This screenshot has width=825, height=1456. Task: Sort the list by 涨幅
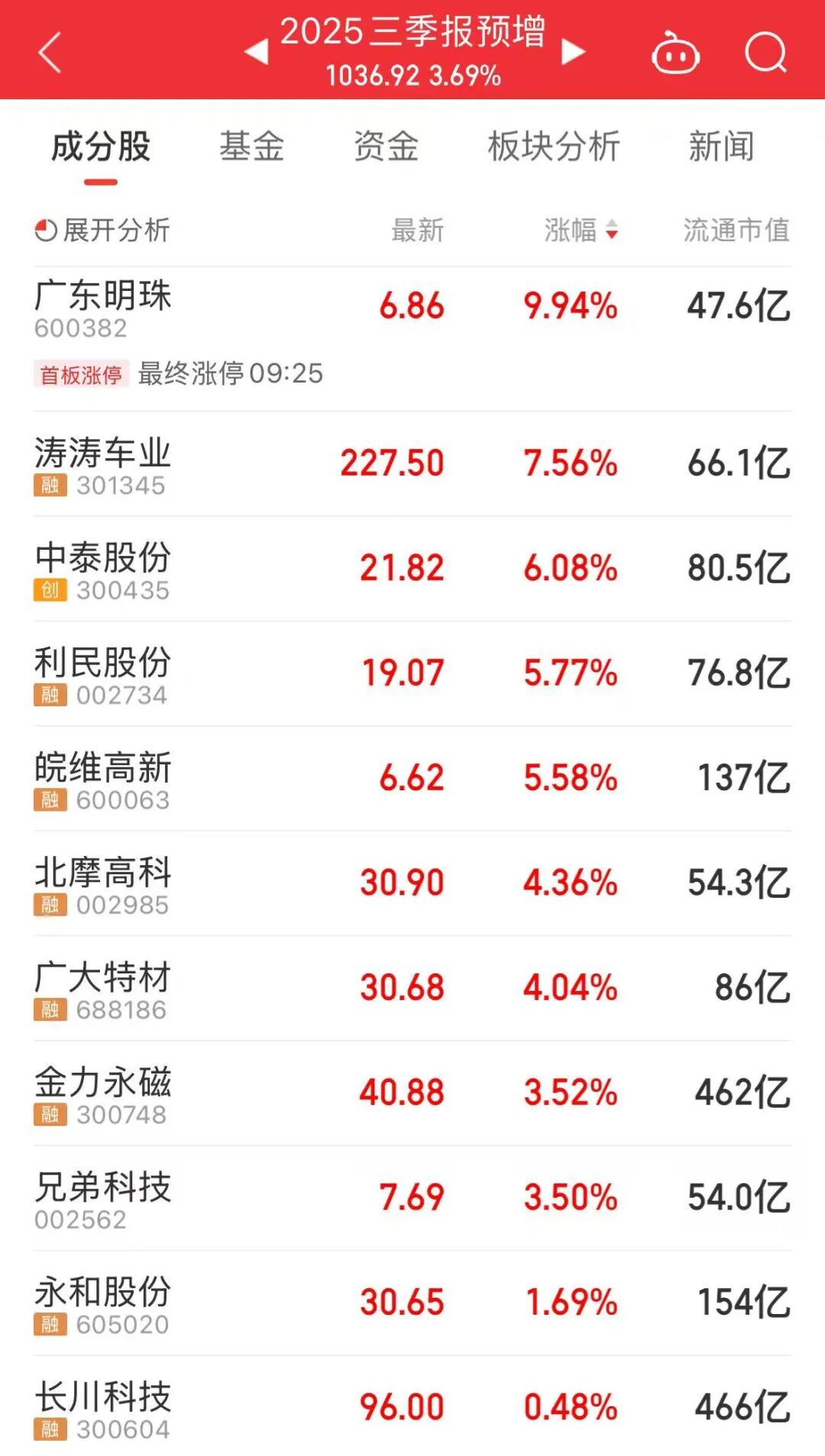(580, 230)
